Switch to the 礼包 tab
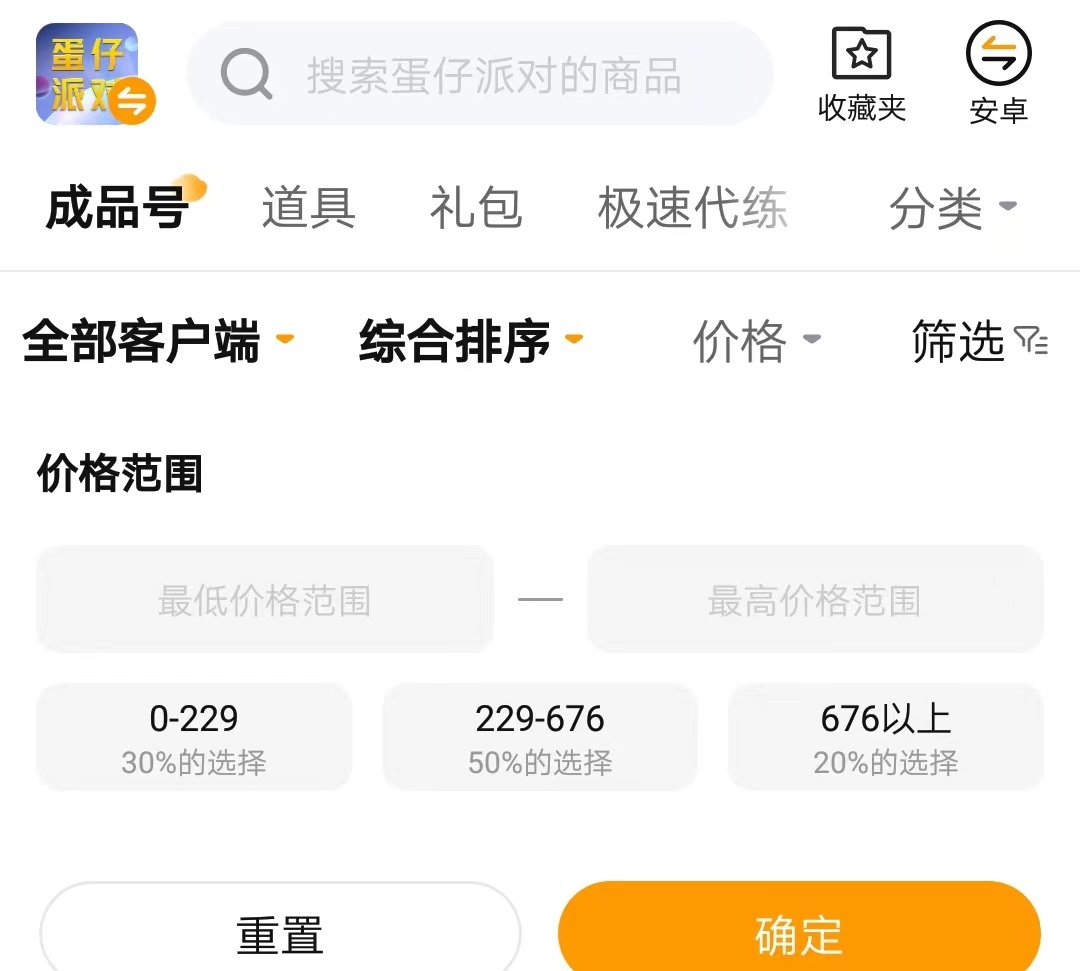This screenshot has width=1080, height=971. pos(476,209)
